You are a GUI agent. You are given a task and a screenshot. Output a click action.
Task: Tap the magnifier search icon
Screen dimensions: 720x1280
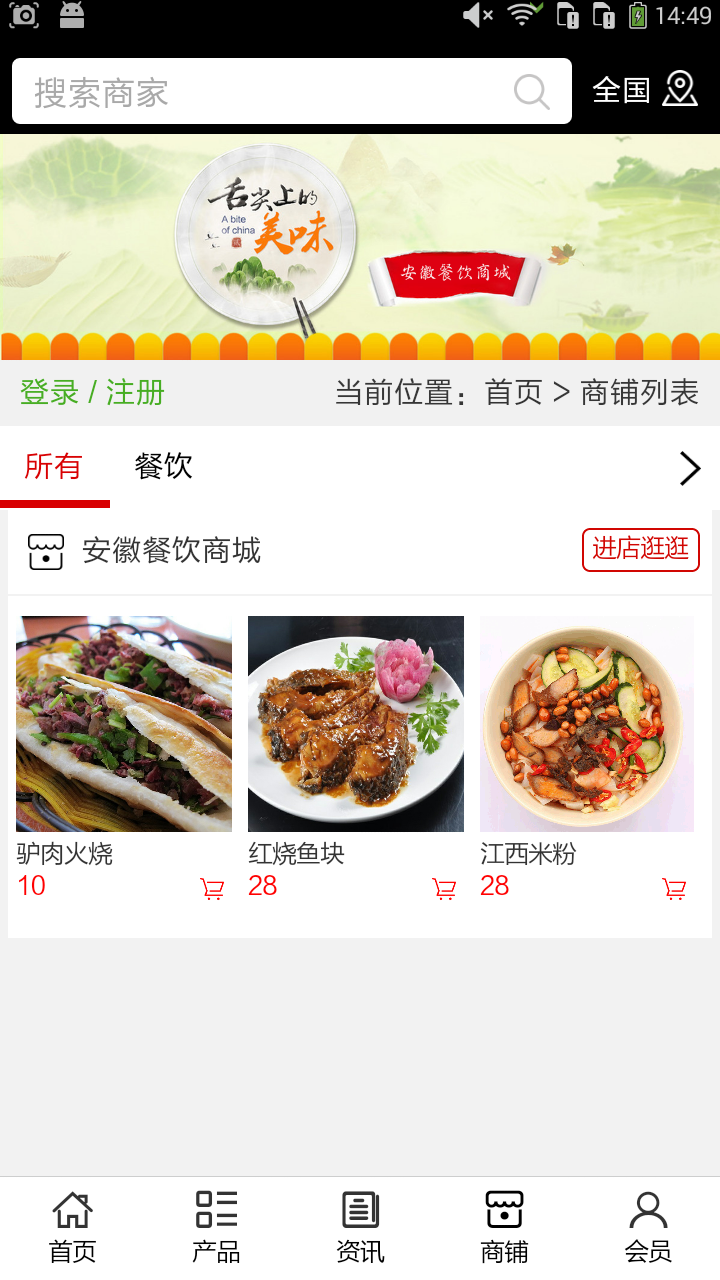click(532, 92)
